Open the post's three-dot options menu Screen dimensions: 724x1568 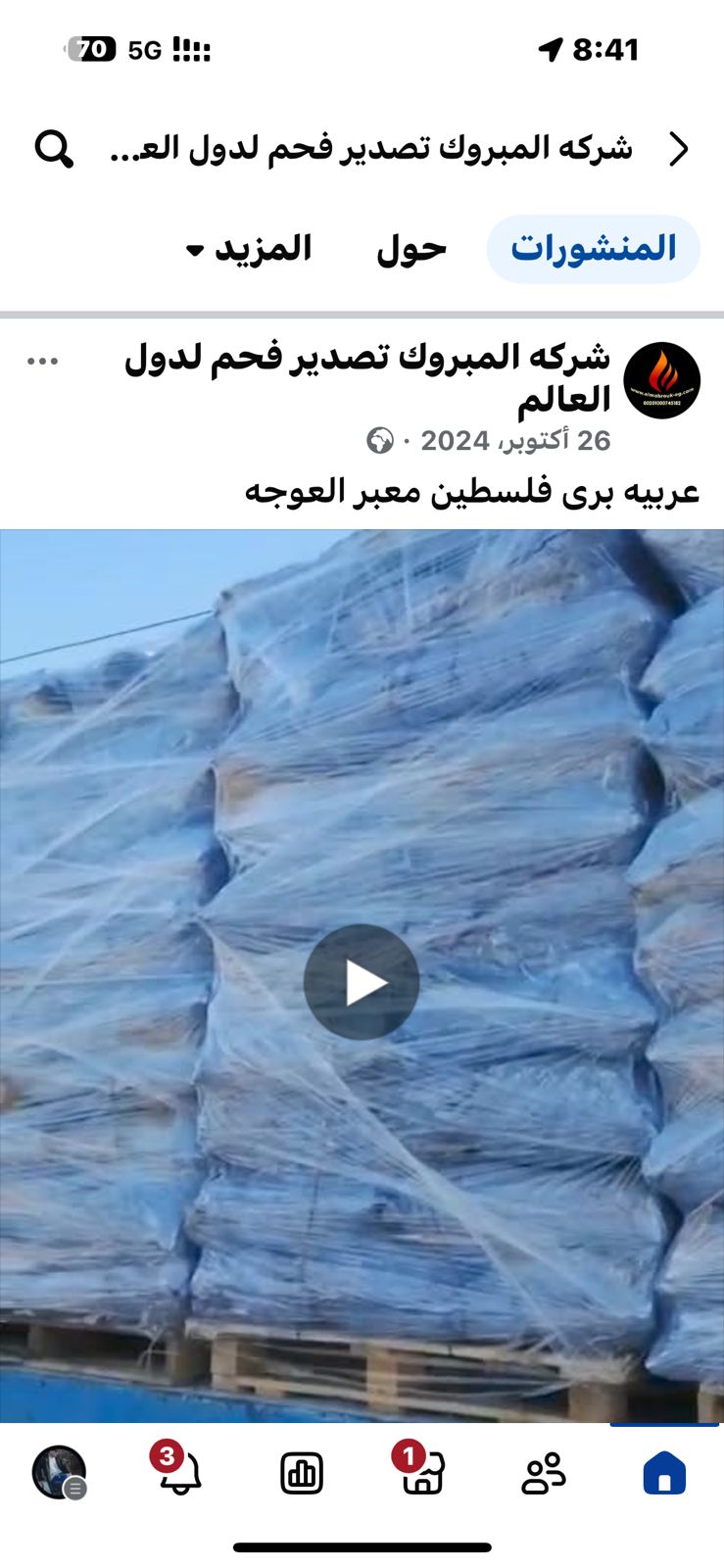coord(43,362)
